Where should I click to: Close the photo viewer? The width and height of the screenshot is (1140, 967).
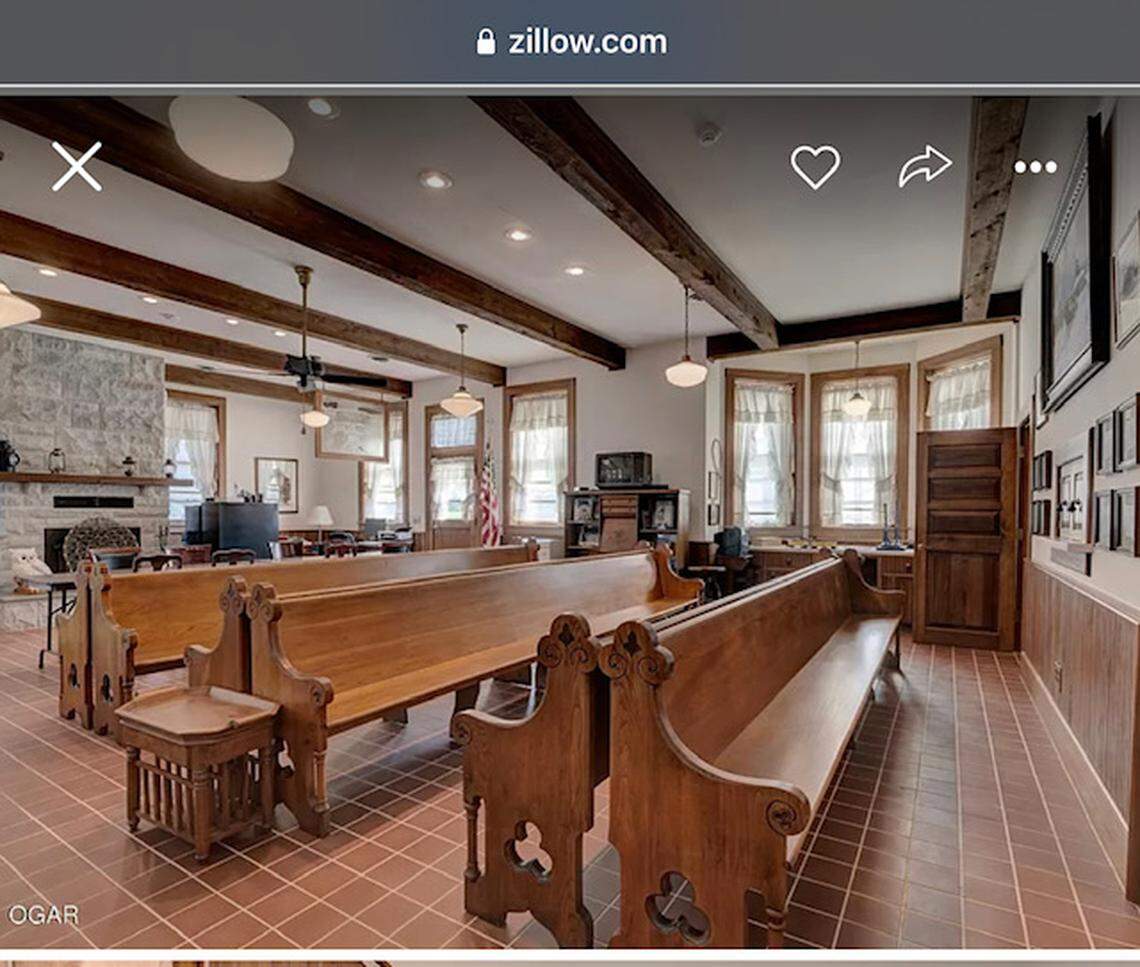tap(77, 166)
